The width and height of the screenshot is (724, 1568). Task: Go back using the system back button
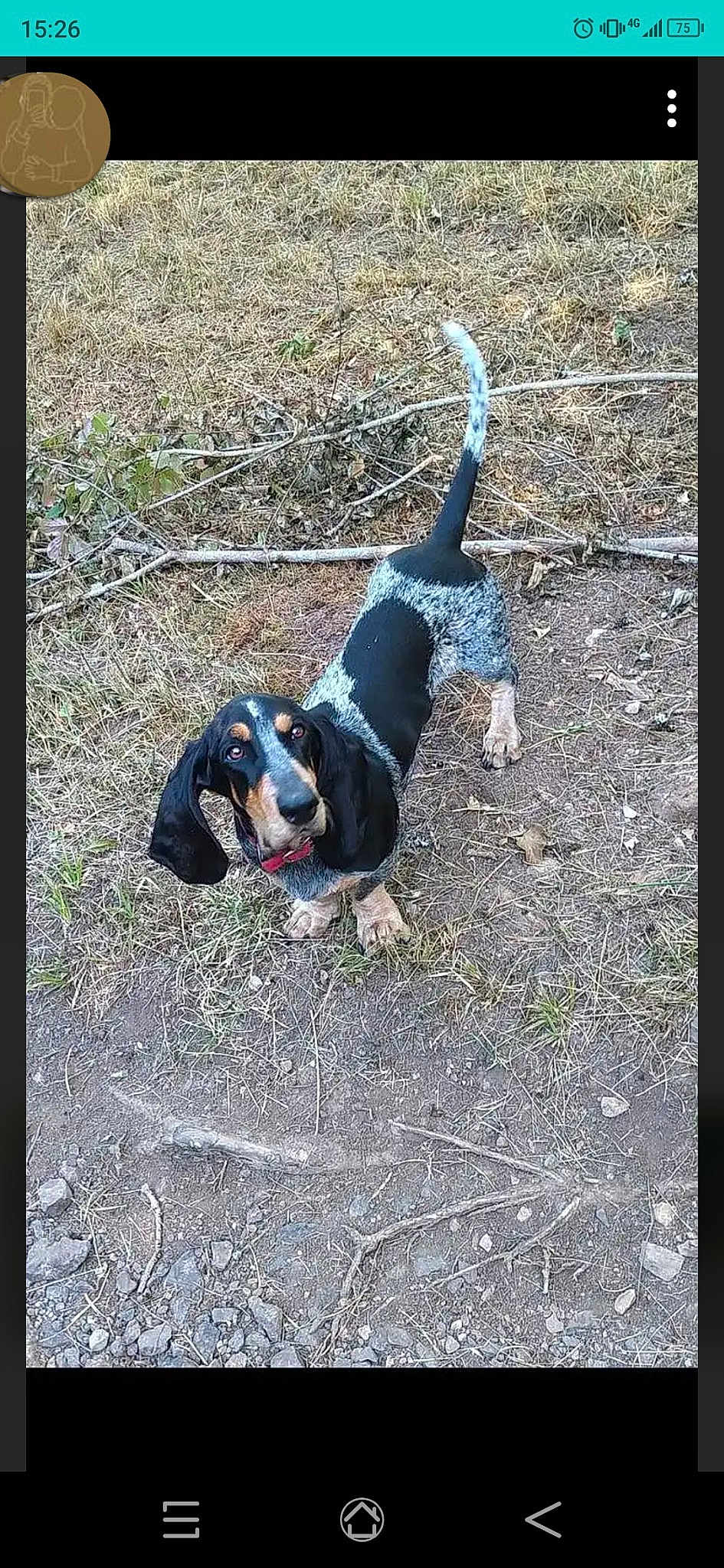543,1519
